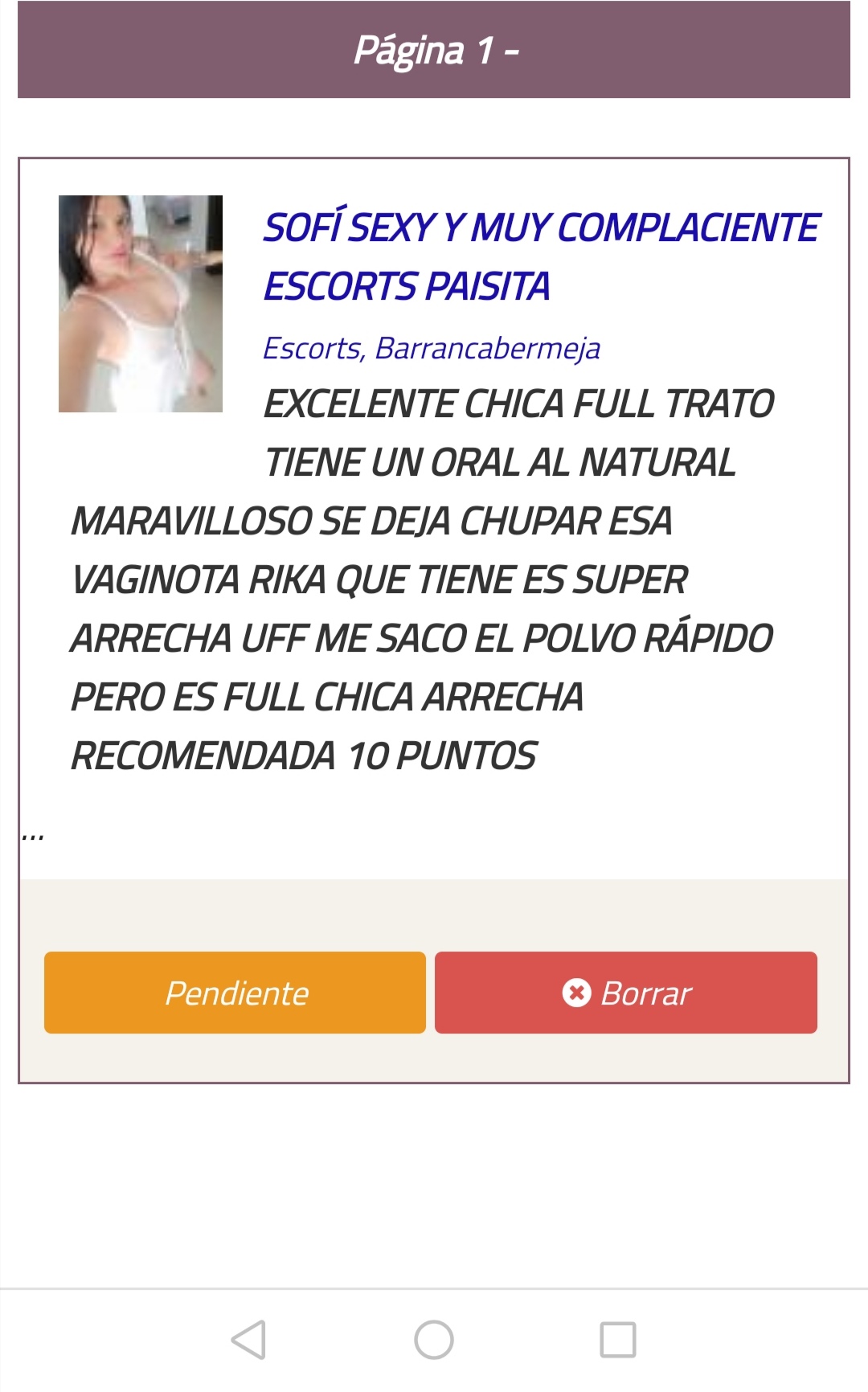Delete the listing with Borrar

(625, 993)
